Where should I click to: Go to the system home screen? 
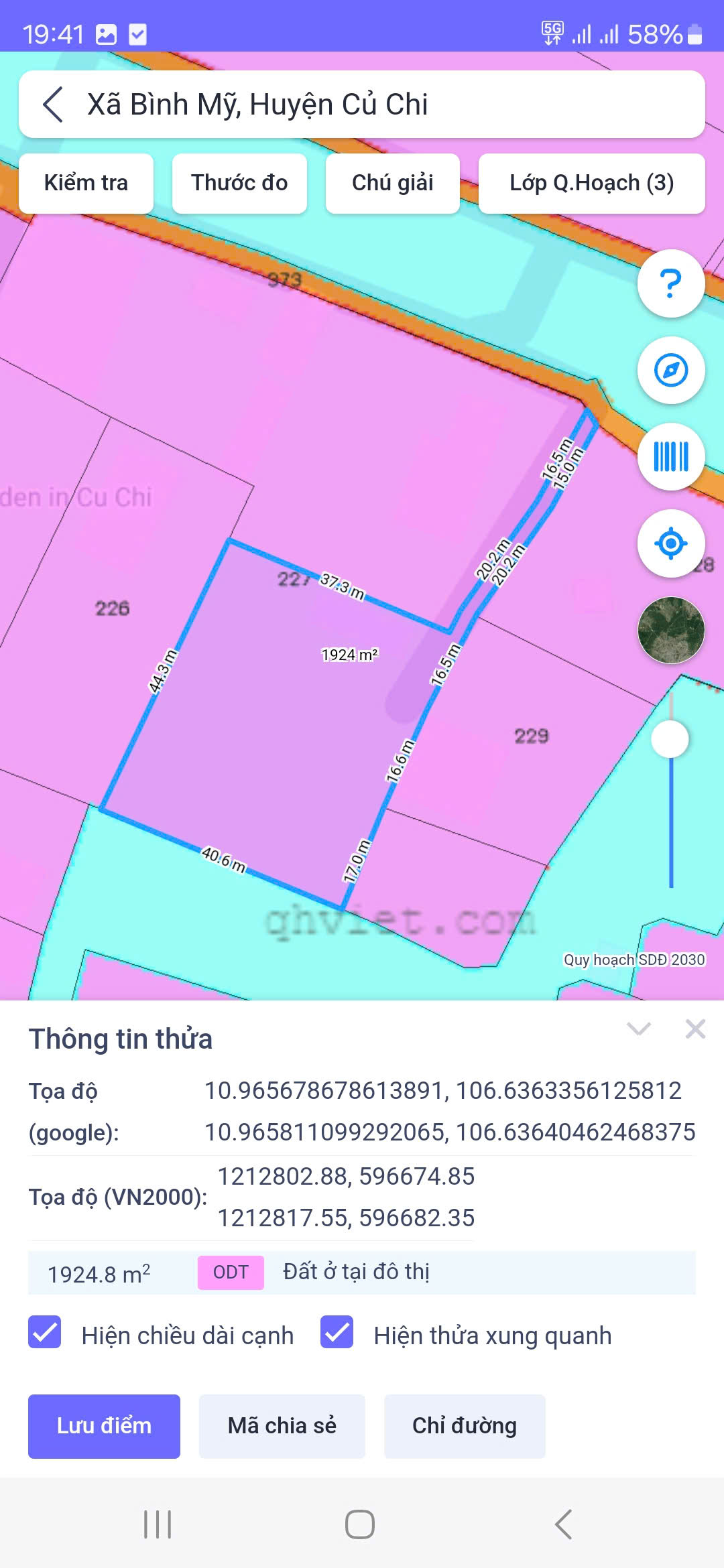pos(360,1524)
